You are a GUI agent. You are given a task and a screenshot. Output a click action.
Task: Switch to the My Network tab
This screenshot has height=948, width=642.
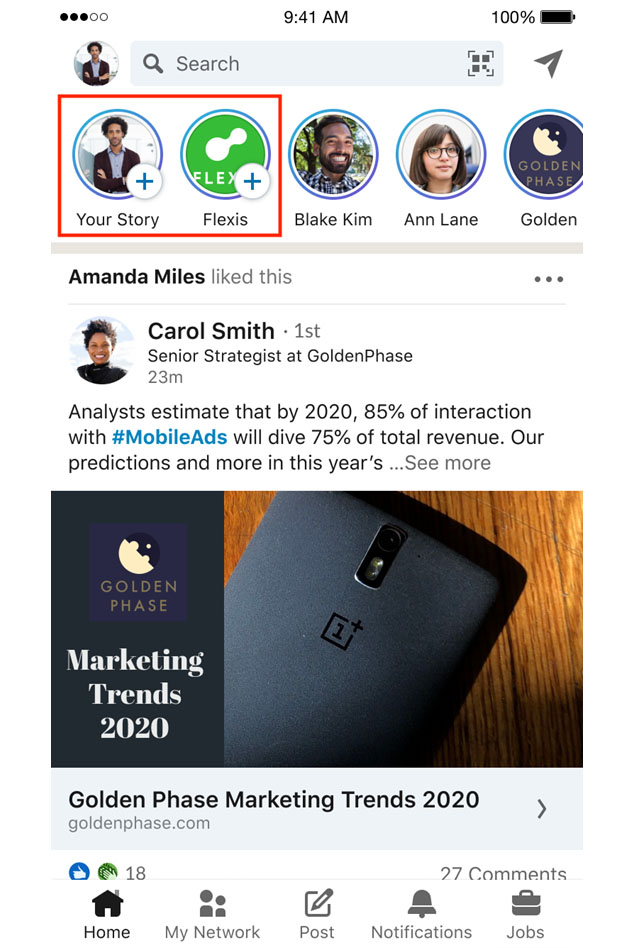pos(212,914)
